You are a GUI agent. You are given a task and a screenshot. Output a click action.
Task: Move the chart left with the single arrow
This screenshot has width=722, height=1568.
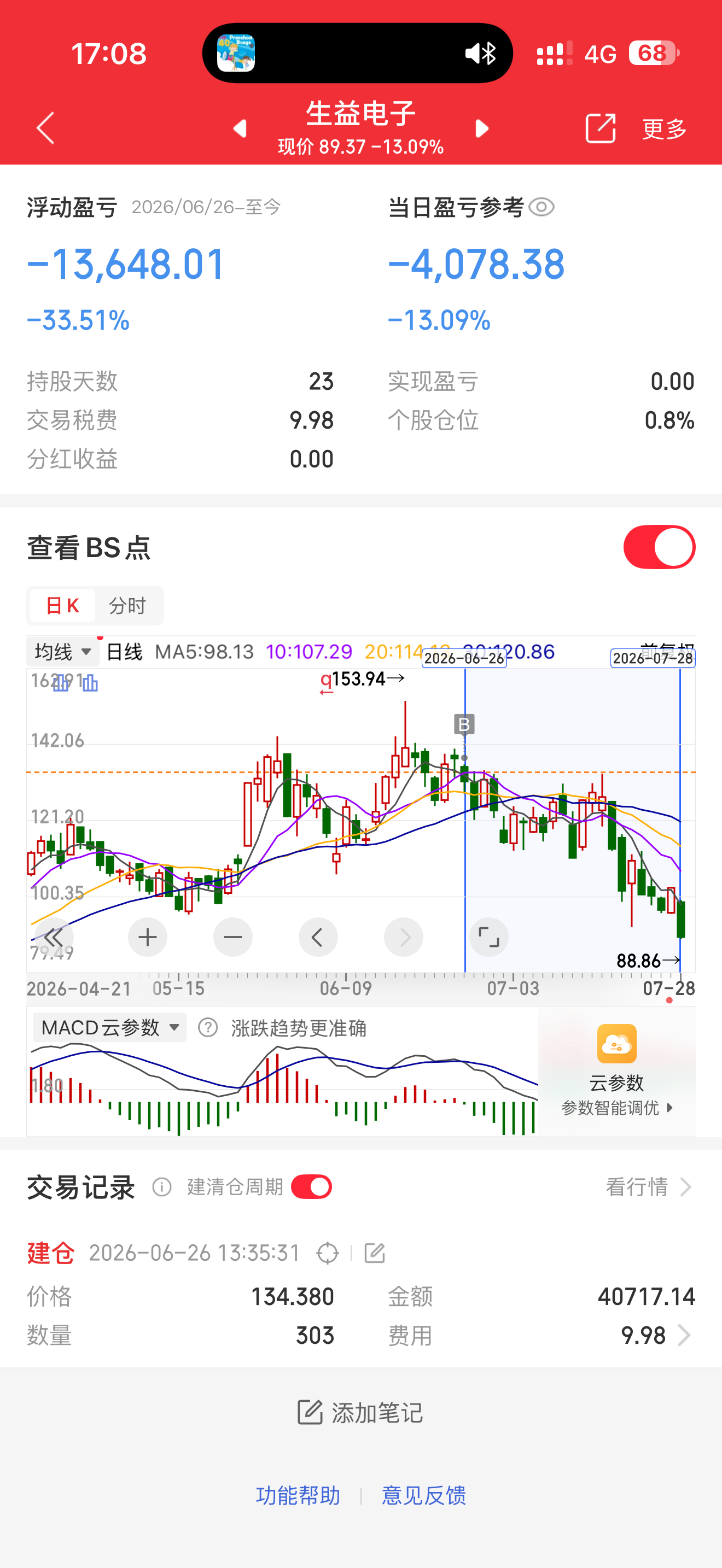[x=318, y=937]
